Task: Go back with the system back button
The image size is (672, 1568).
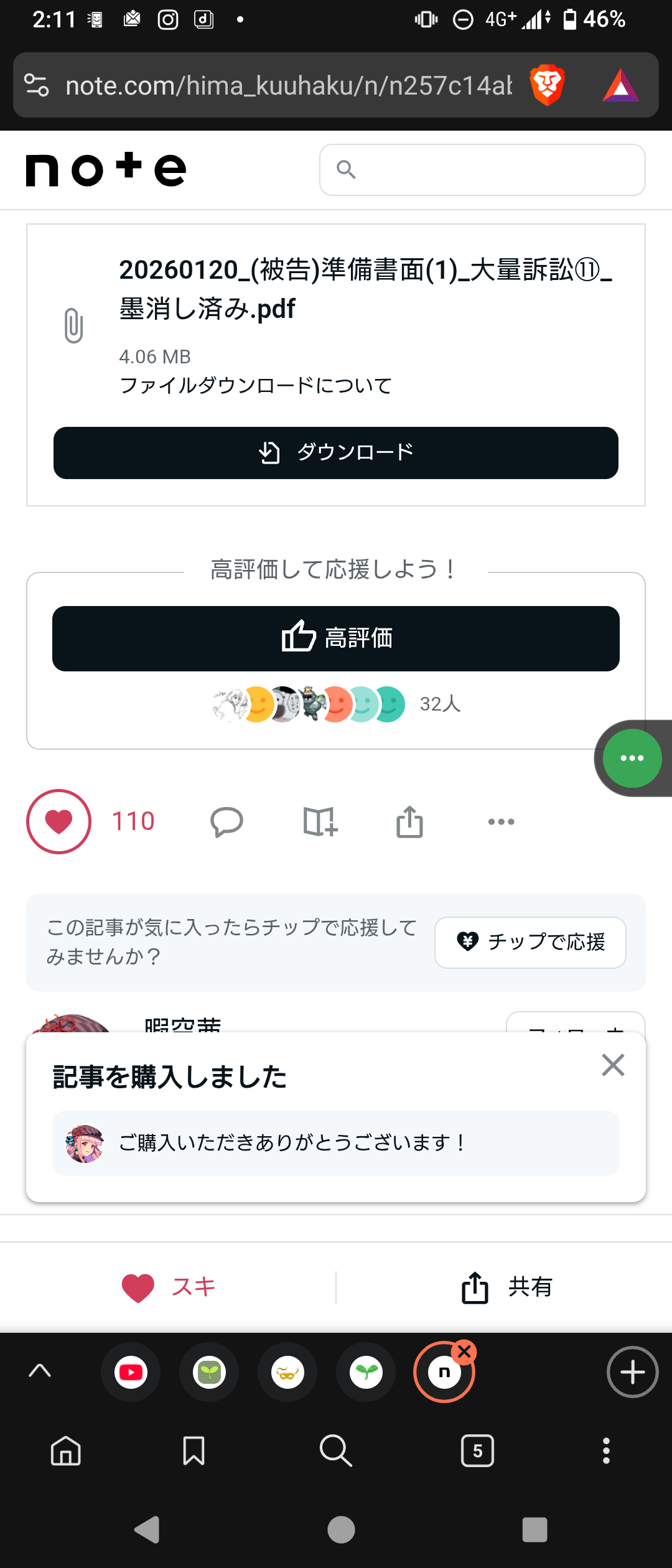Action: tap(147, 1530)
